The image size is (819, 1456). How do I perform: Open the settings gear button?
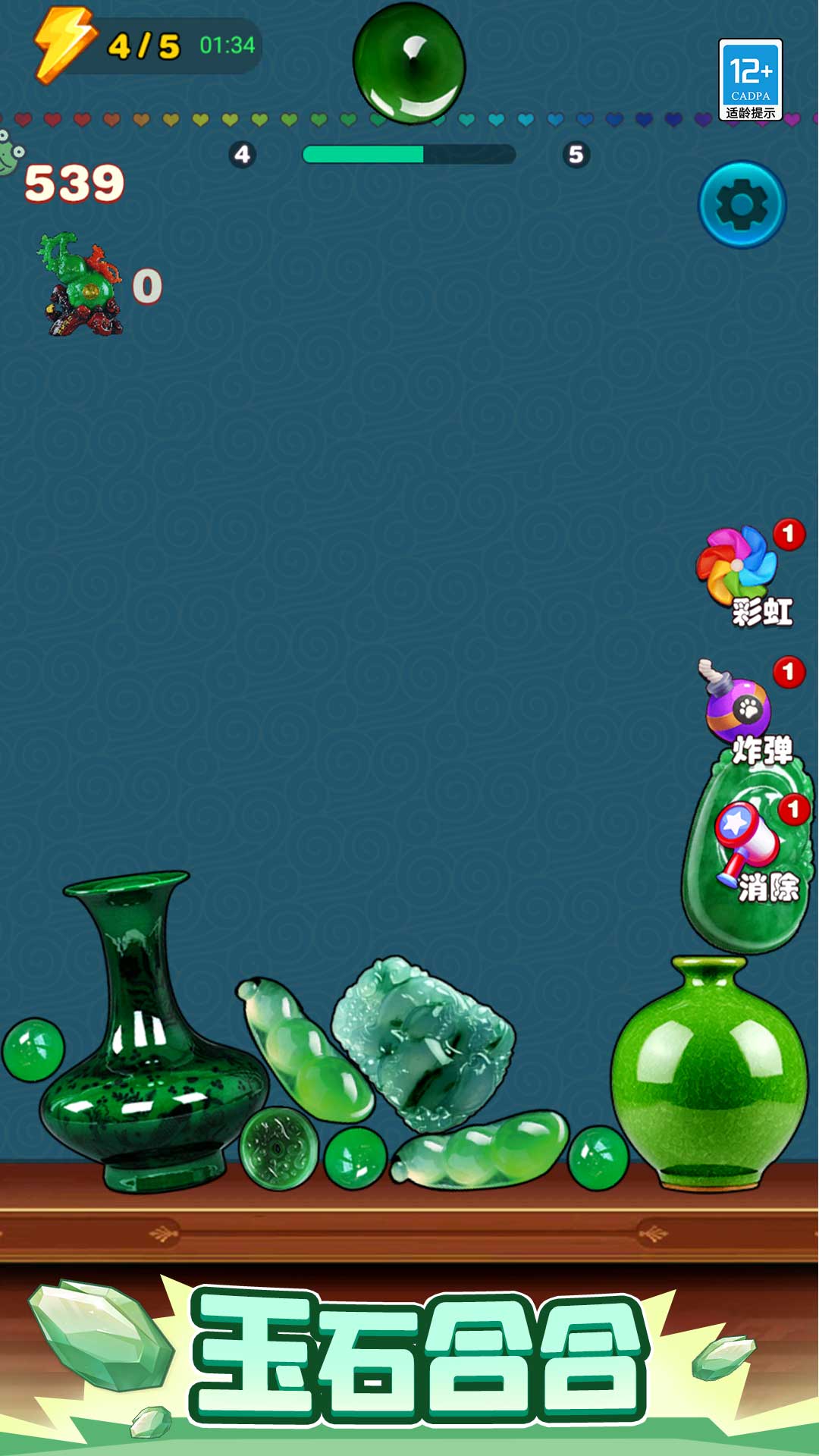(742, 204)
